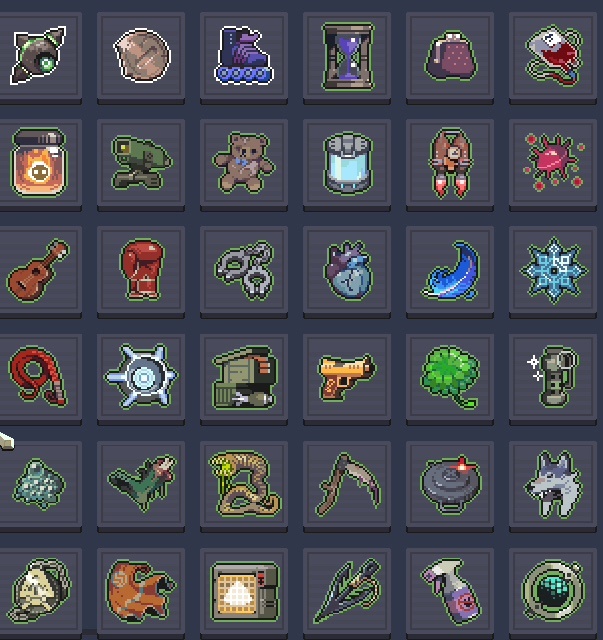Select the spray bottle item
This screenshot has width=603, height=640.
pyautogui.click(x=450, y=590)
